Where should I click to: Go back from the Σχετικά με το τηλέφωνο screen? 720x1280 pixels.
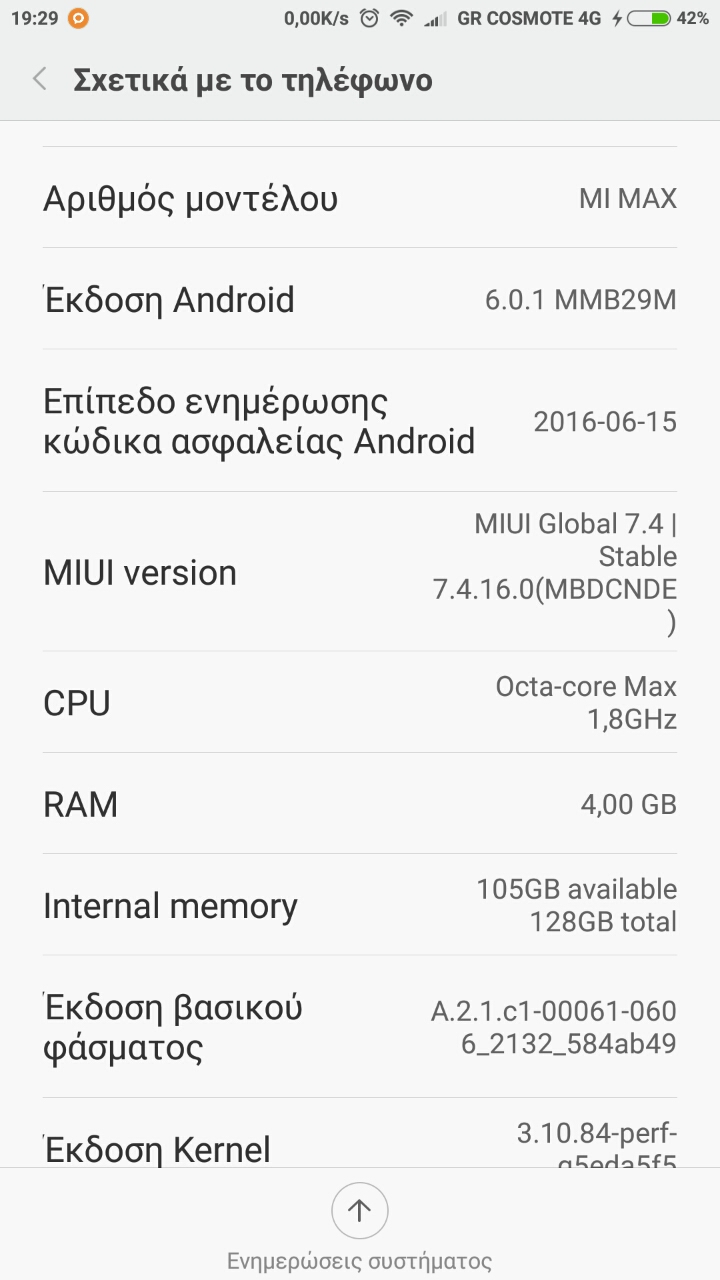[x=40, y=80]
